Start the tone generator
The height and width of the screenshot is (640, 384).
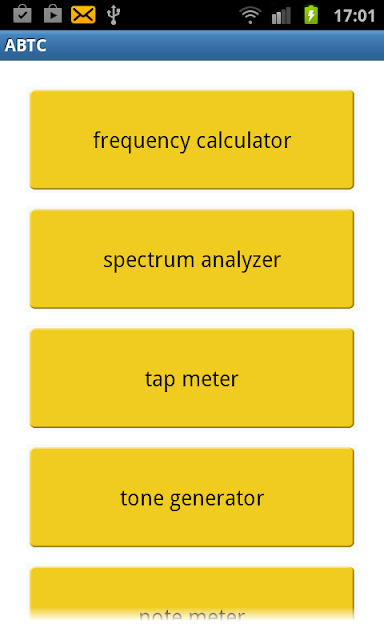tap(192, 497)
